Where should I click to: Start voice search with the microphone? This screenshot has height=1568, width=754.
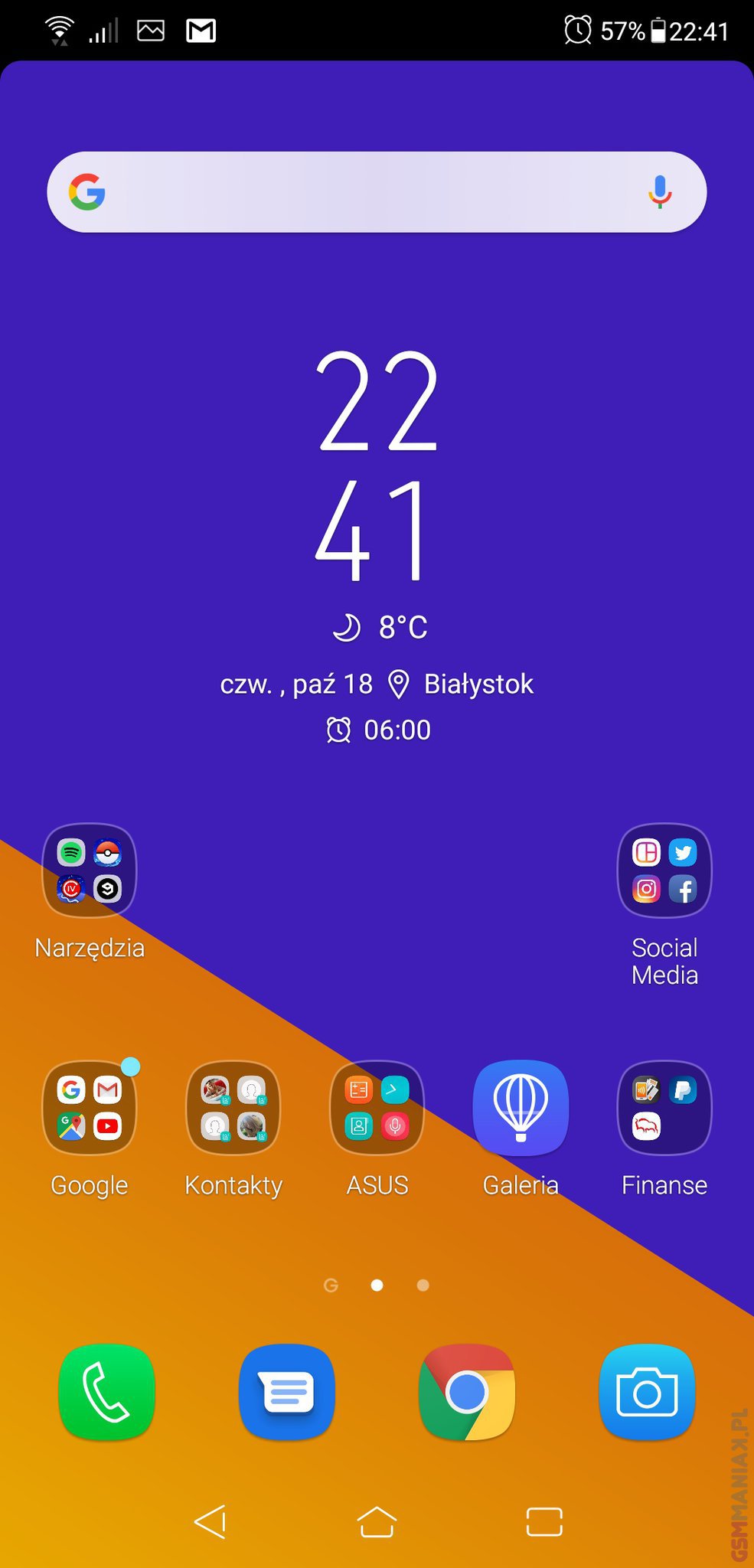coord(659,192)
